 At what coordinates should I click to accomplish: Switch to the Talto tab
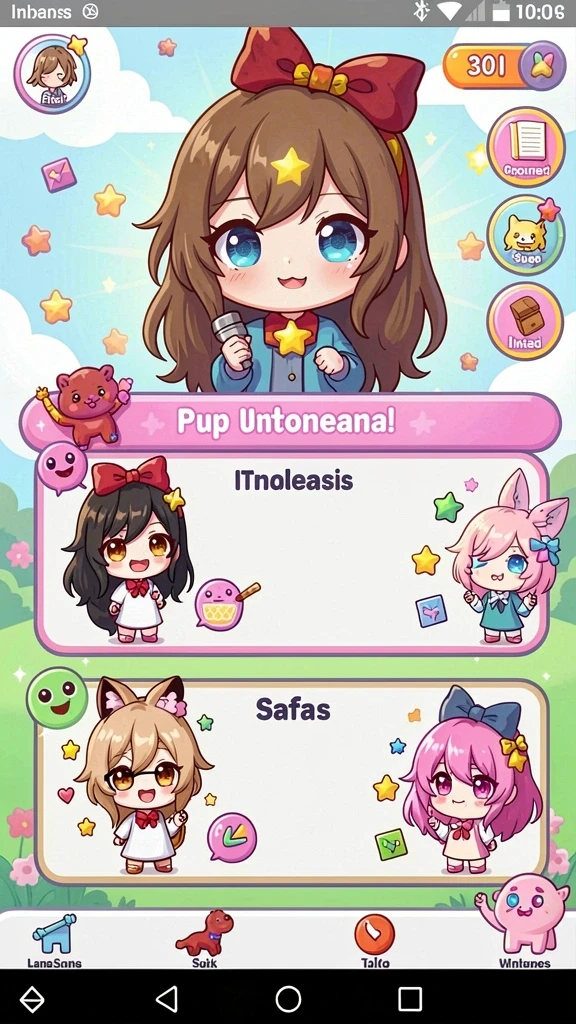tap(375, 940)
